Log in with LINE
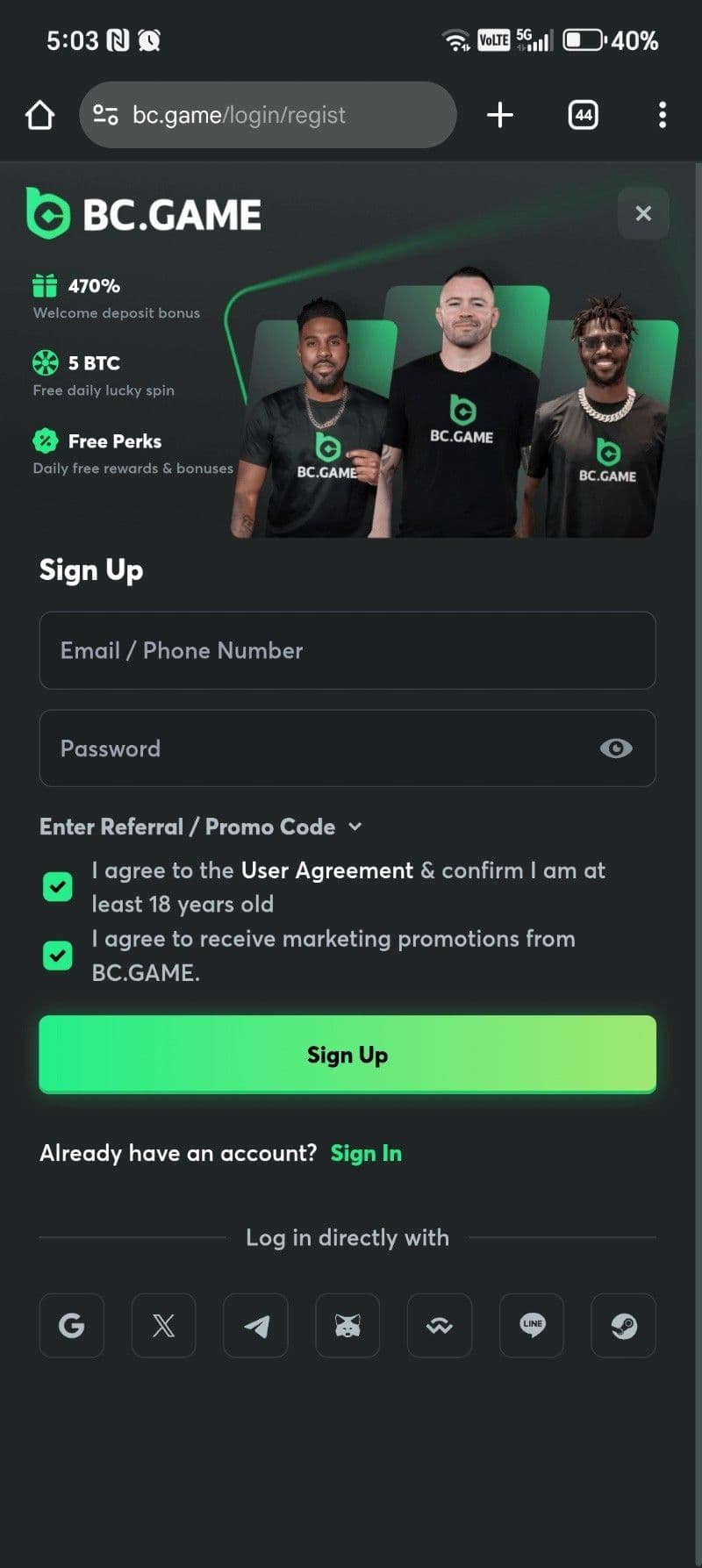This screenshot has height=1568, width=702. 532,1325
